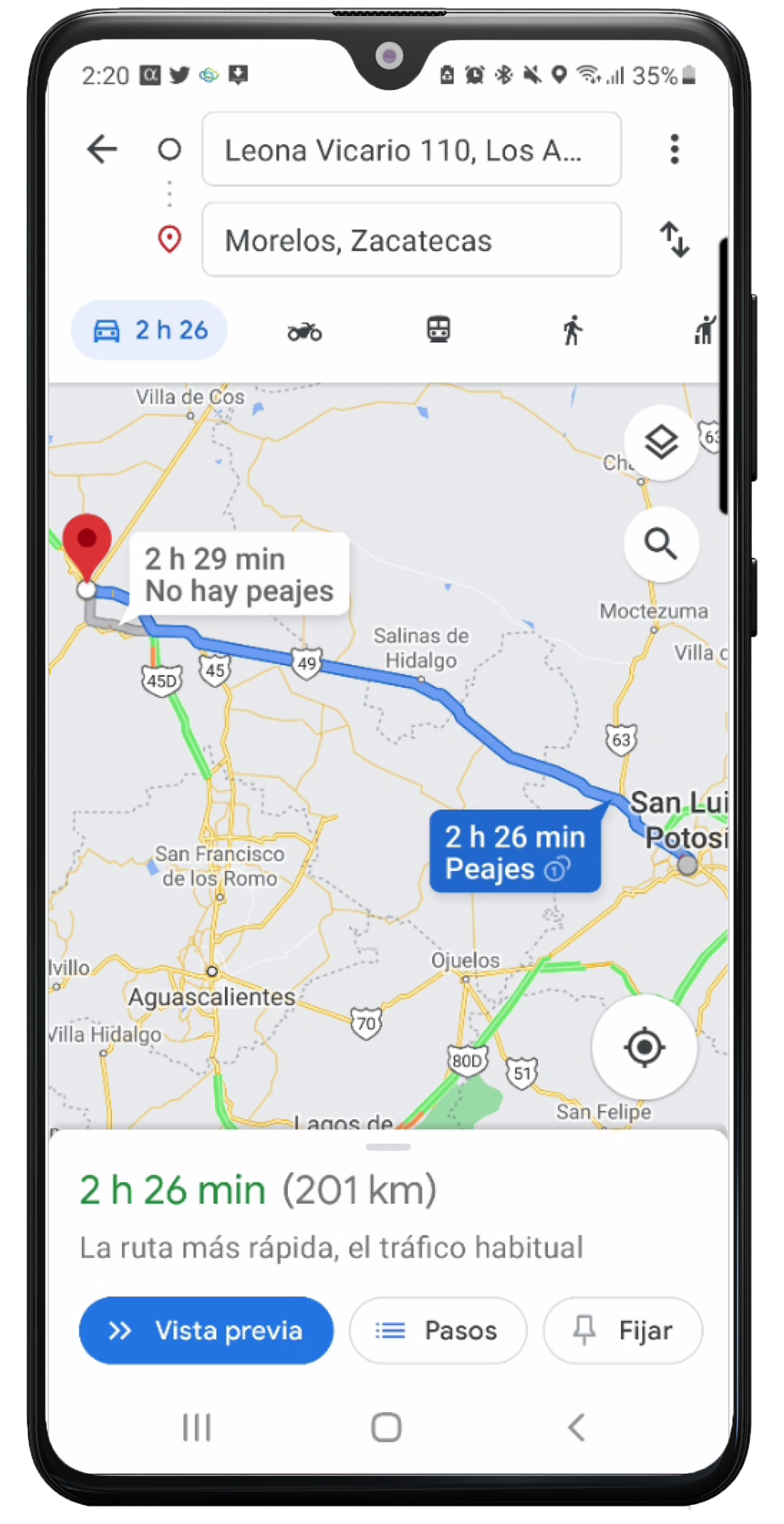This screenshot has height=1524, width=784.
Task: Search along the route
Action: click(x=661, y=544)
